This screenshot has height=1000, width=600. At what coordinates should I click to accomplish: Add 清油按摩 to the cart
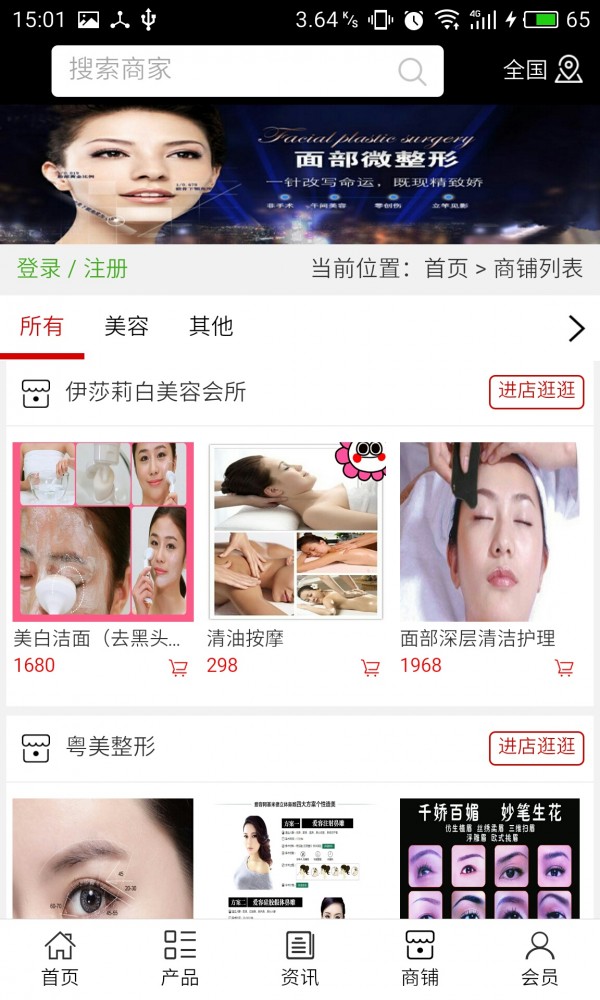pyautogui.click(x=370, y=668)
